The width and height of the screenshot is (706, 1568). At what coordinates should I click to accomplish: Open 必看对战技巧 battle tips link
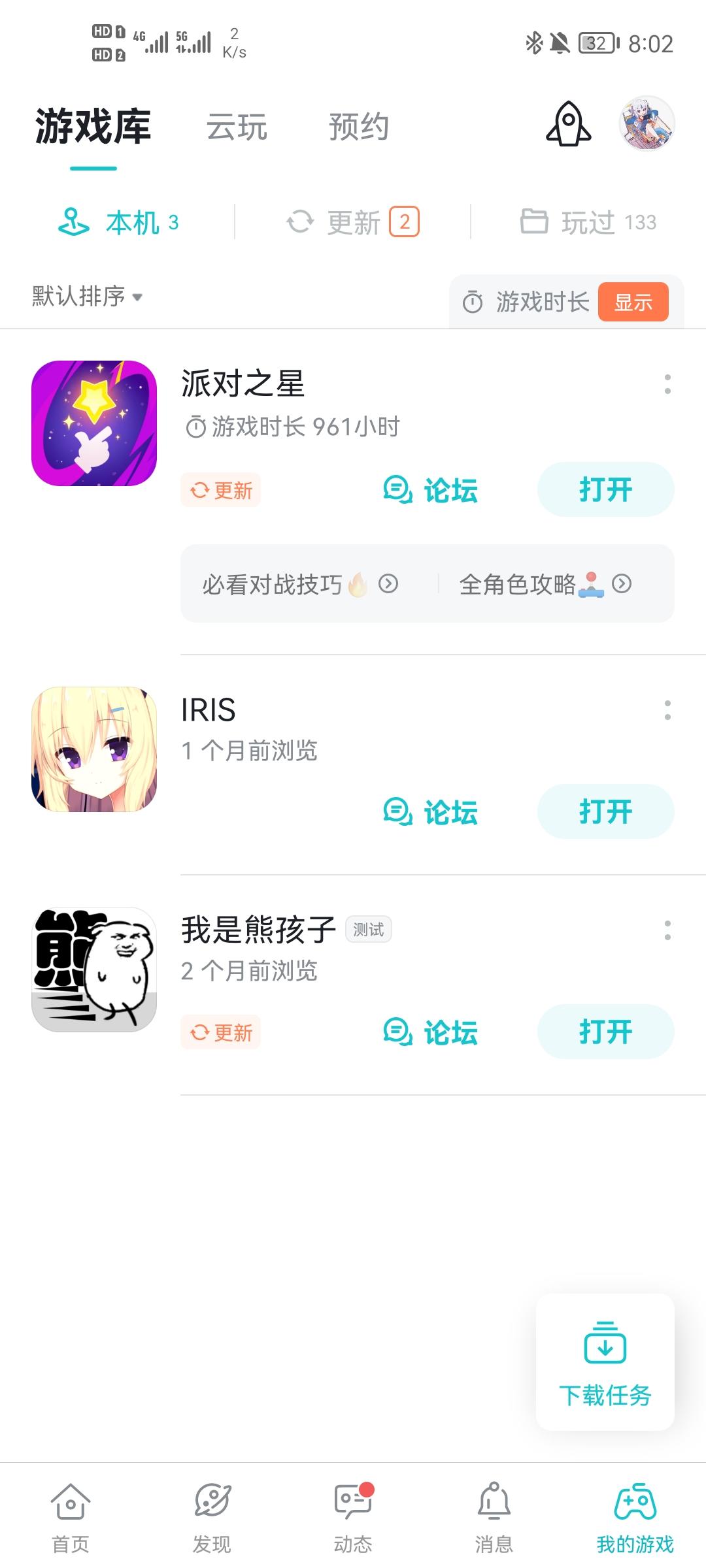(296, 583)
